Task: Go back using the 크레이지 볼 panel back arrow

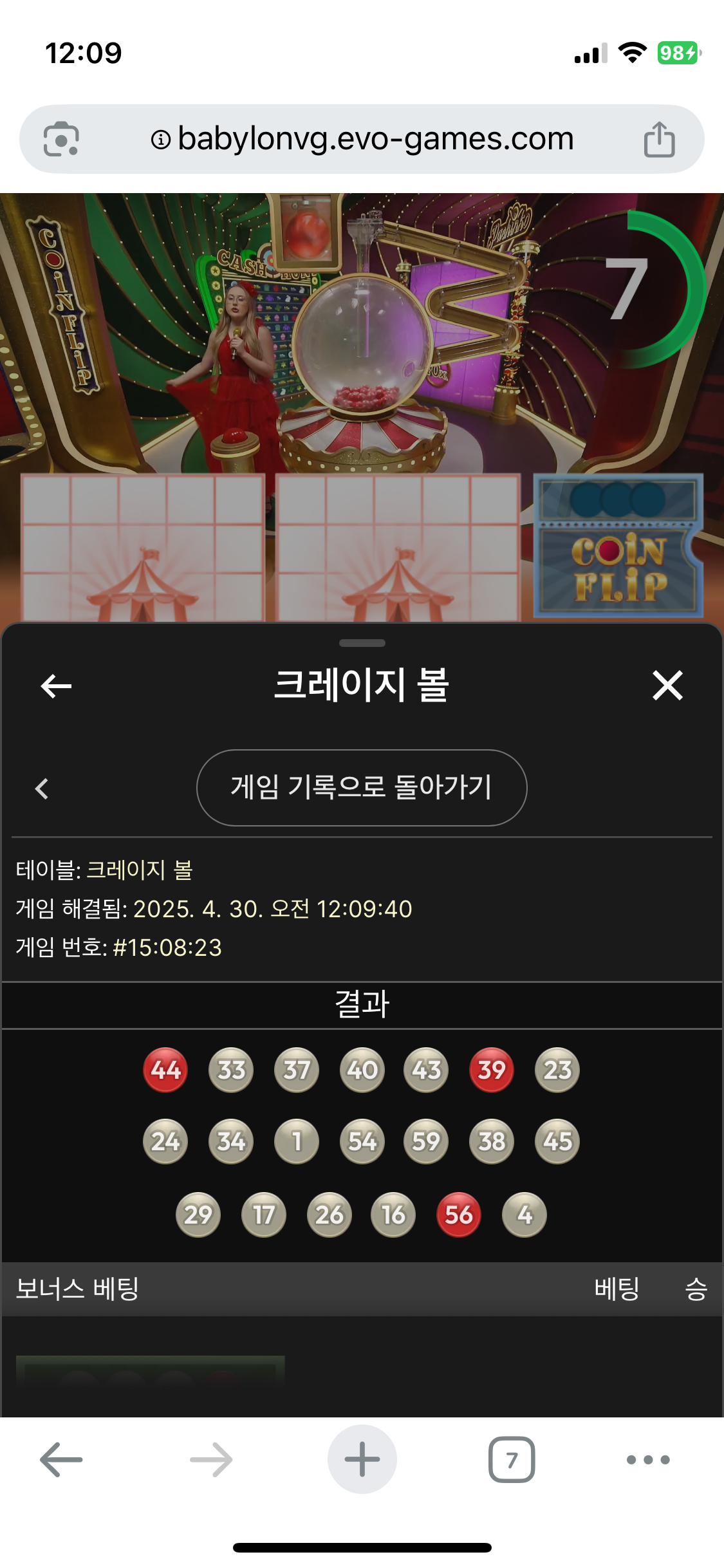Action: 56,686
